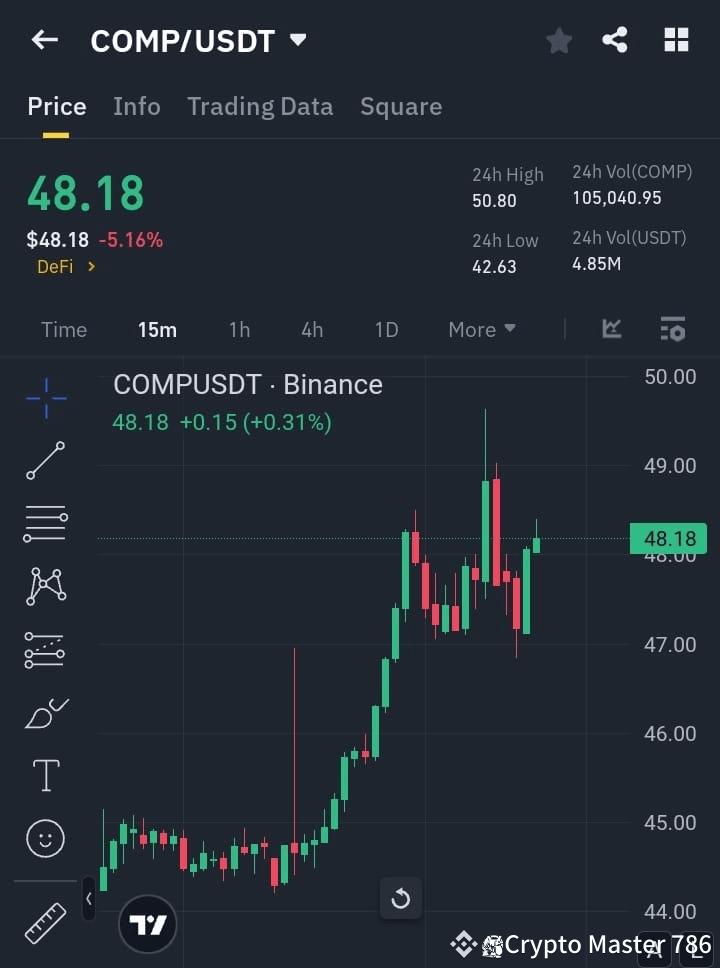This screenshot has width=720, height=968.
Task: Open the chart style selector icon
Action: [x=611, y=329]
